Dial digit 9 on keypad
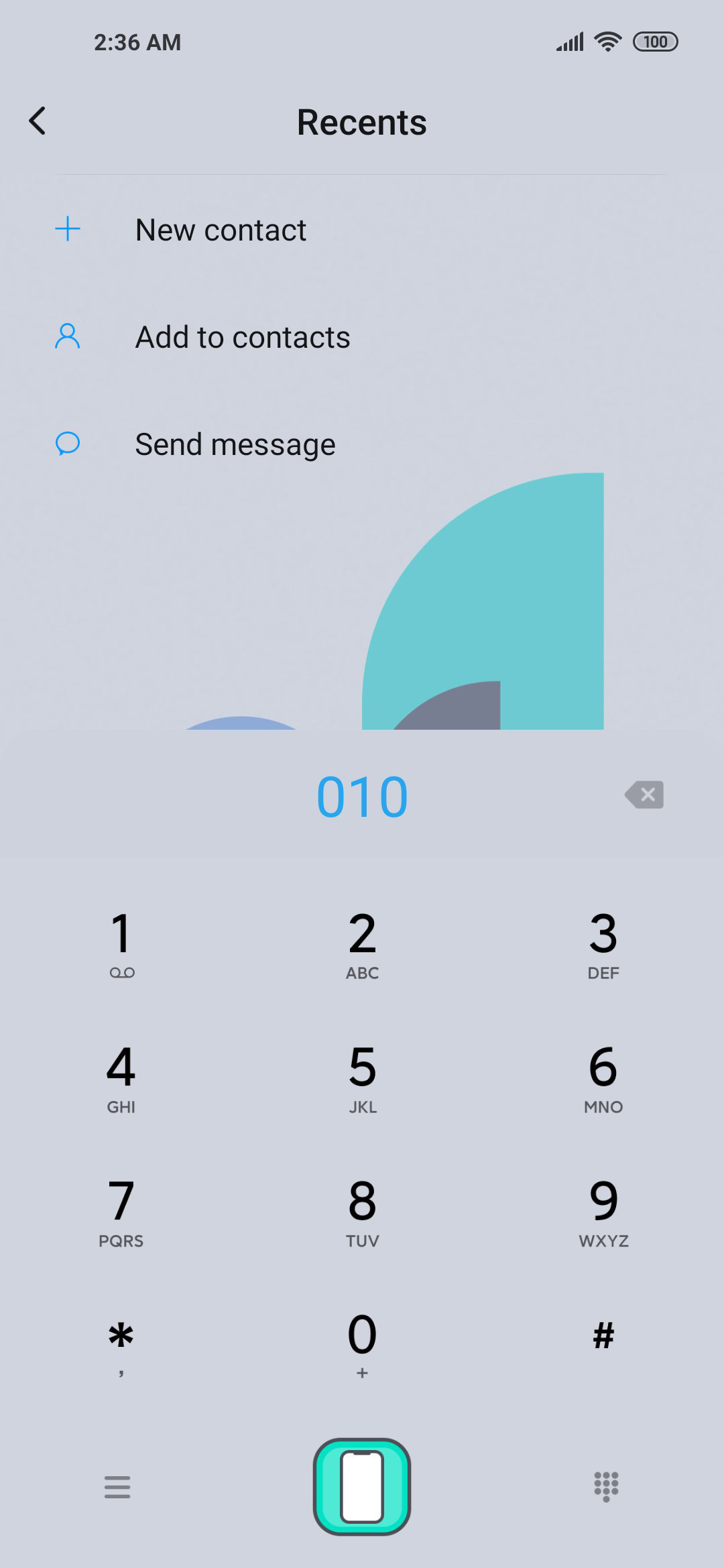This screenshot has width=724, height=1568. pyautogui.click(x=603, y=1212)
